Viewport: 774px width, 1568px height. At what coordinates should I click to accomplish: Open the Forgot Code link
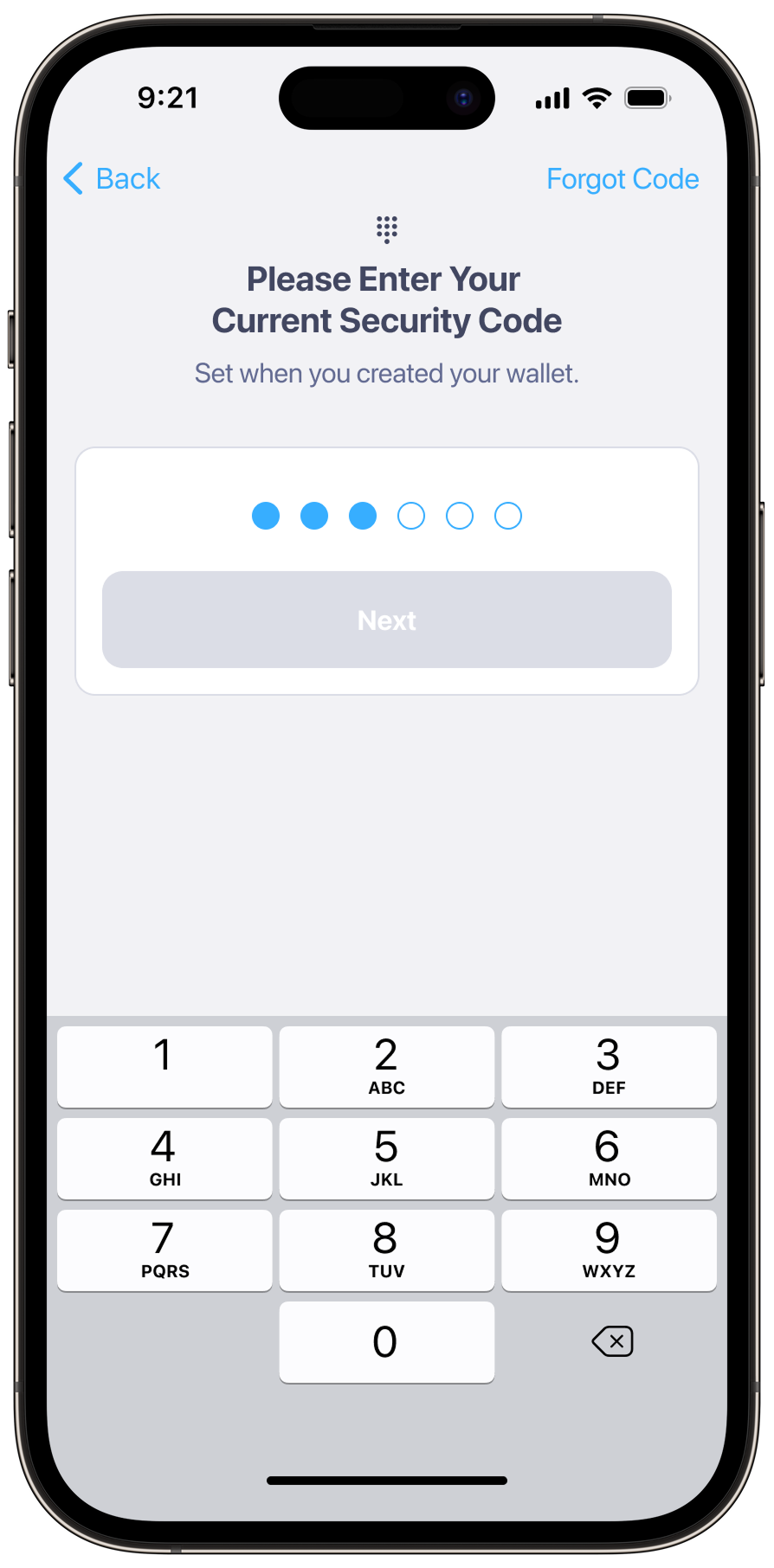[622, 179]
